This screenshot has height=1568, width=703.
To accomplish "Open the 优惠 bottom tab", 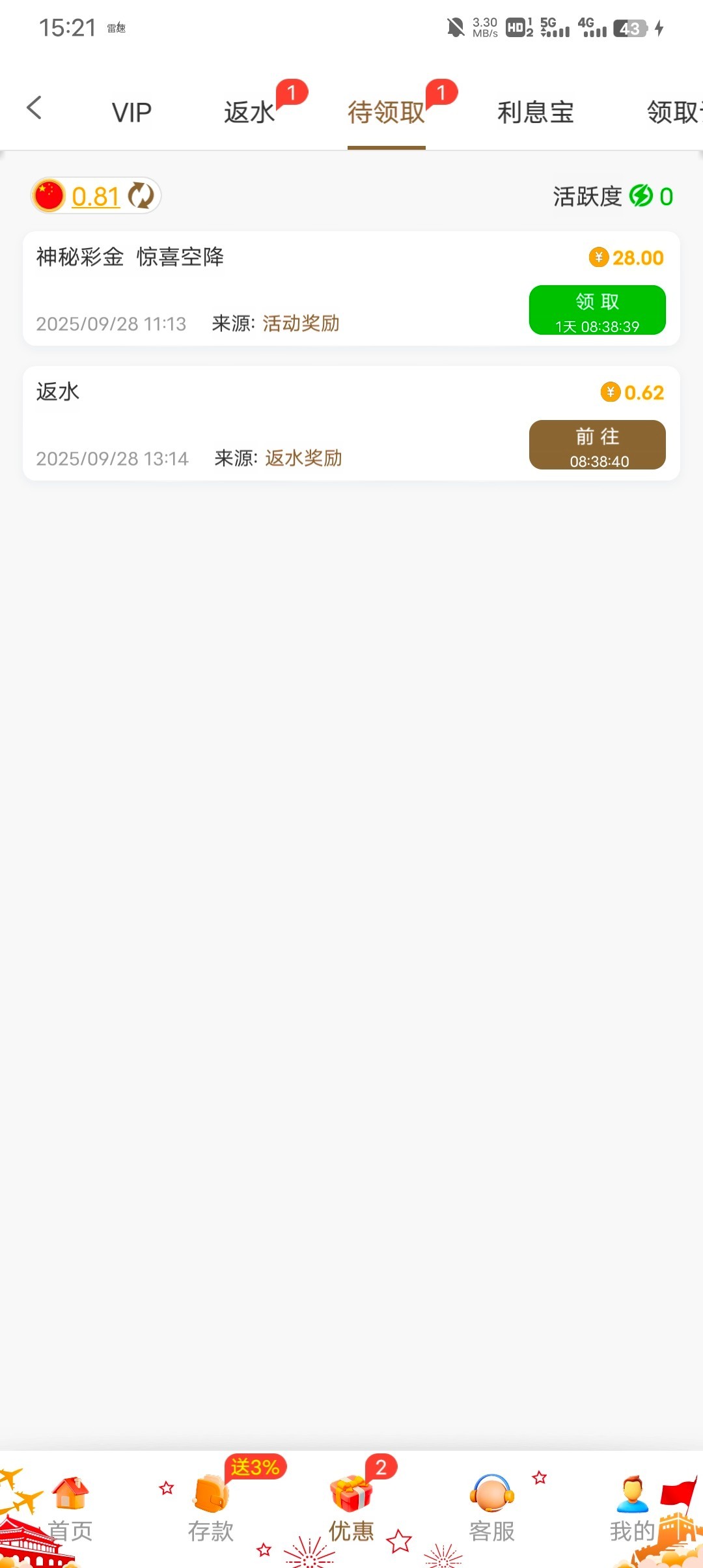I will tap(351, 1509).
